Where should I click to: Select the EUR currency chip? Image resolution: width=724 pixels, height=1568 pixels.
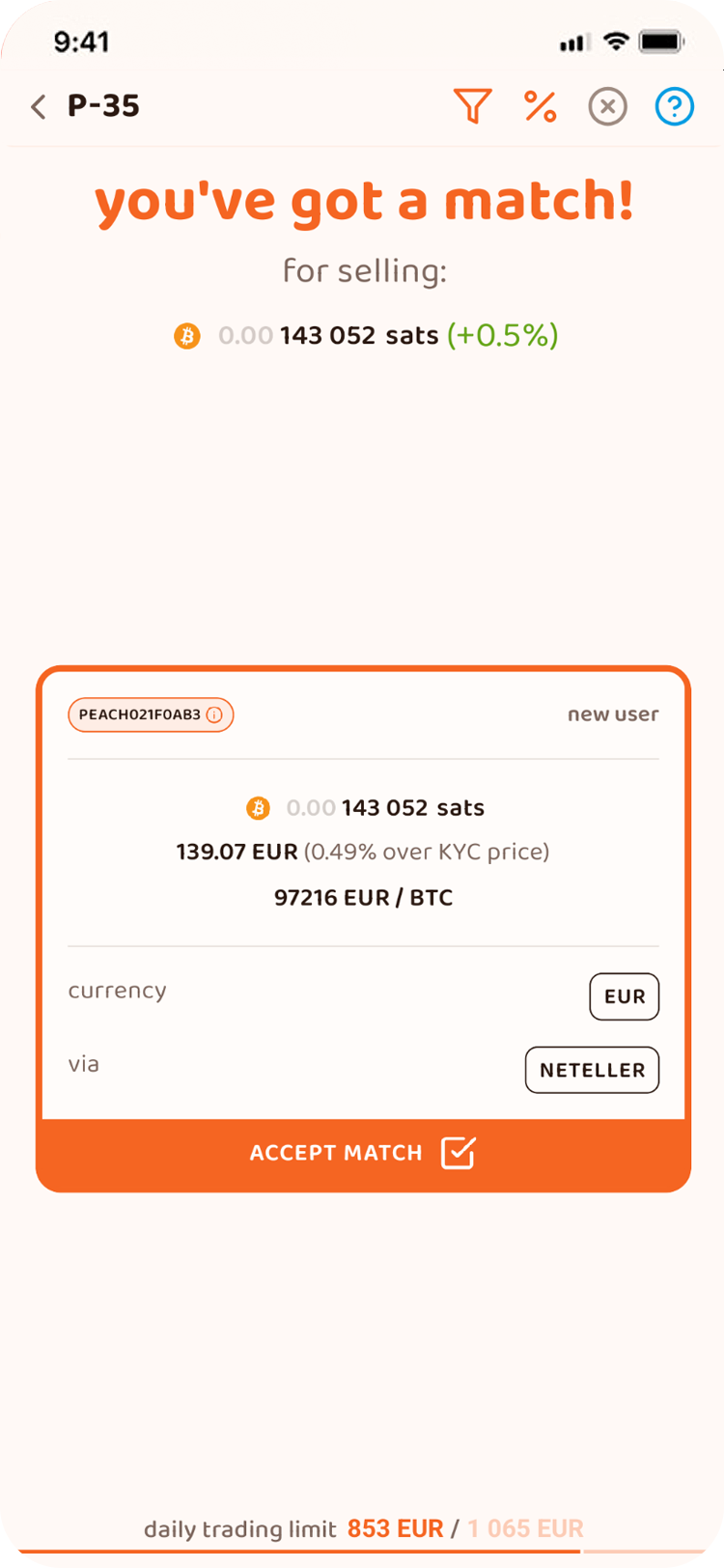click(625, 996)
